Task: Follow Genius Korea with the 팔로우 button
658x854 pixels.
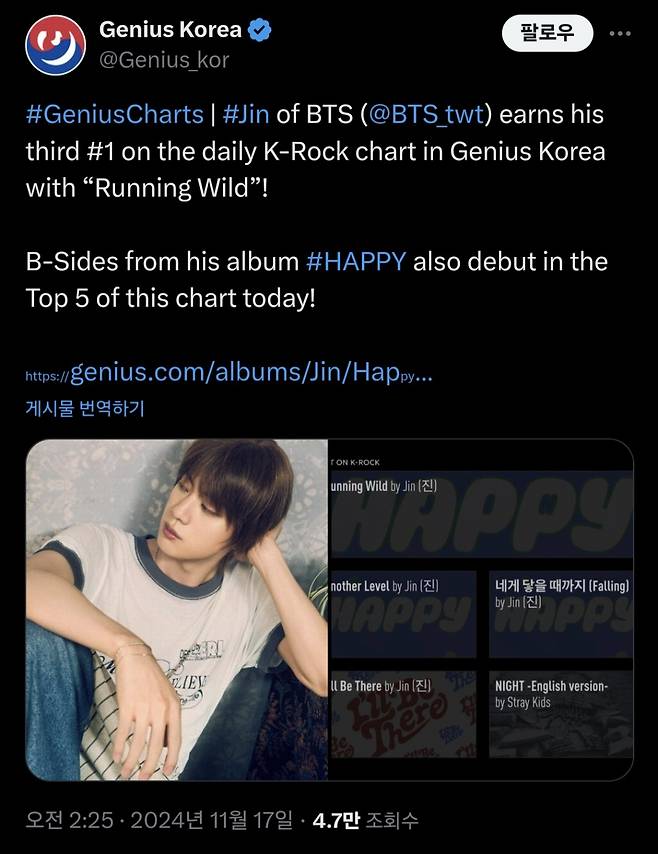Action: click(547, 33)
